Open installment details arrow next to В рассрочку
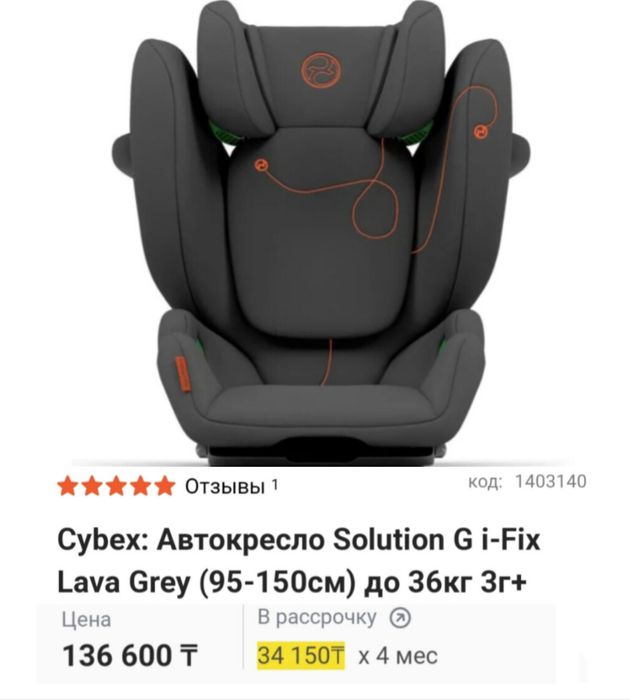630x700 pixels. click(399, 617)
